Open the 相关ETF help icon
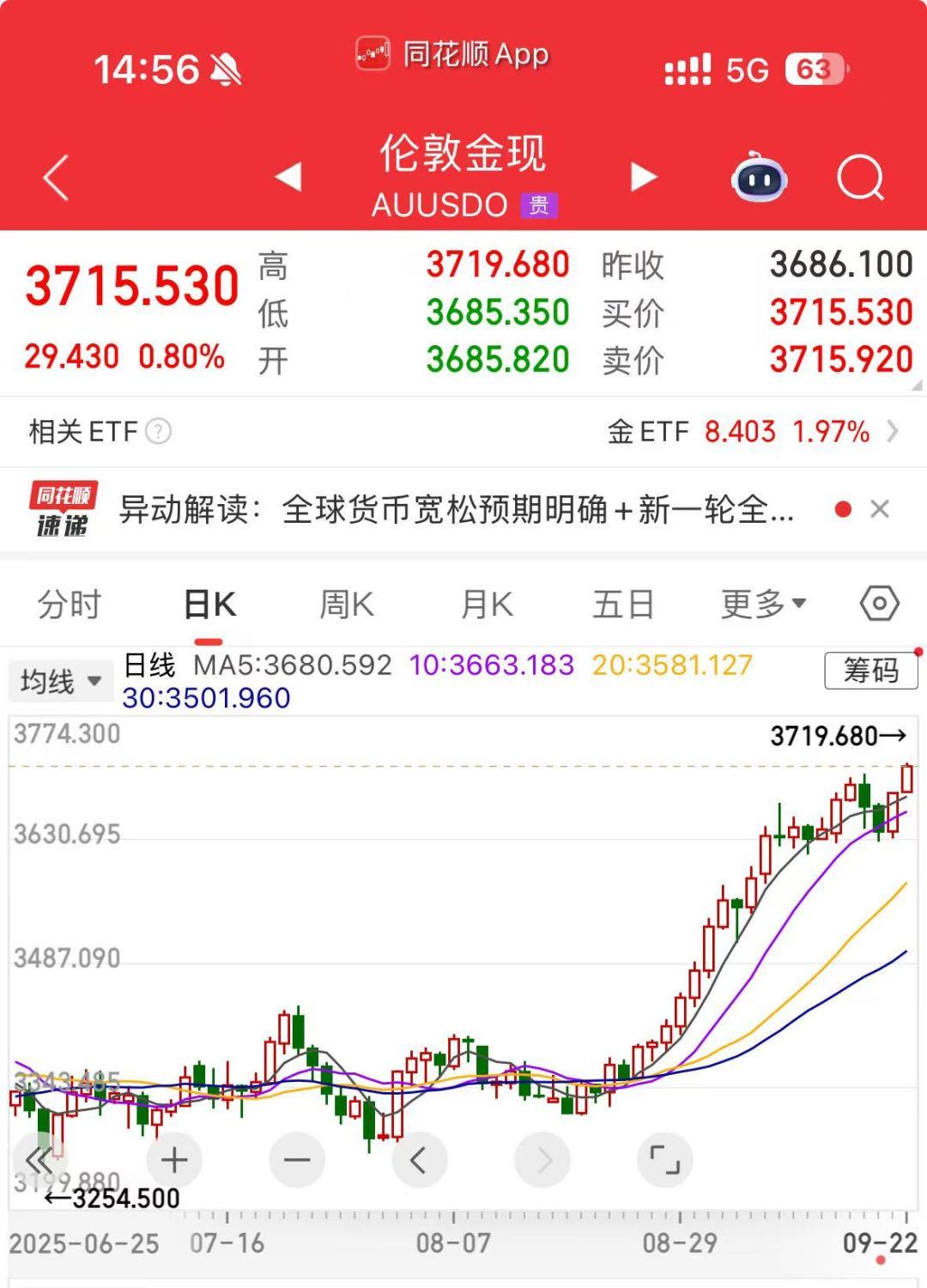927x1288 pixels. coord(159,431)
